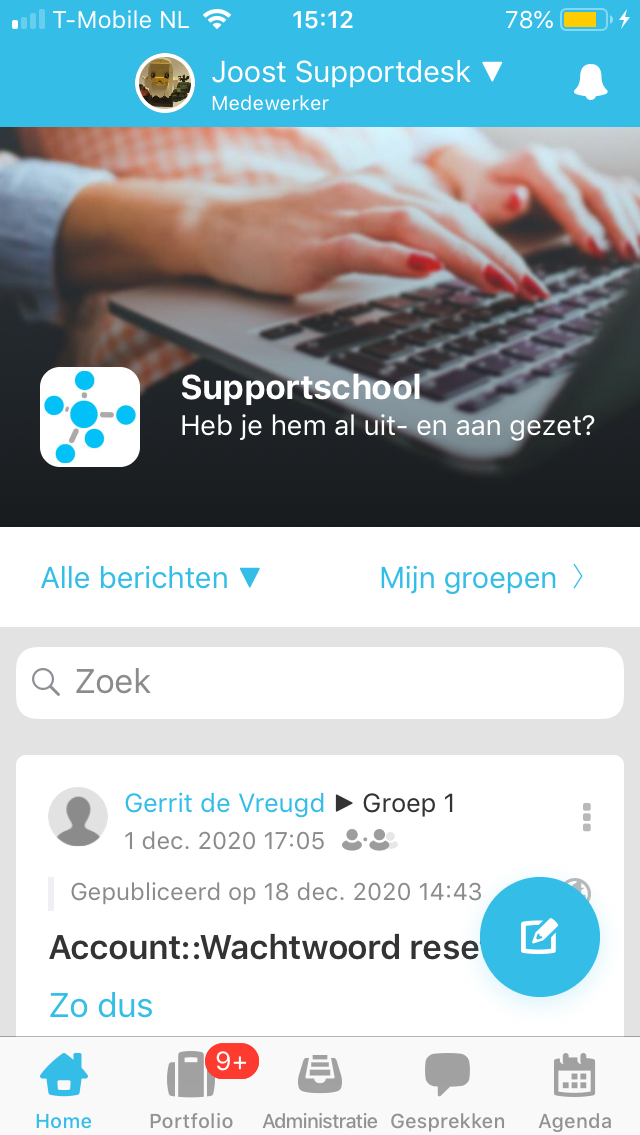The height and width of the screenshot is (1135, 640).
Task: Open Gerrit de Vreugd's profile link
Action: click(224, 803)
